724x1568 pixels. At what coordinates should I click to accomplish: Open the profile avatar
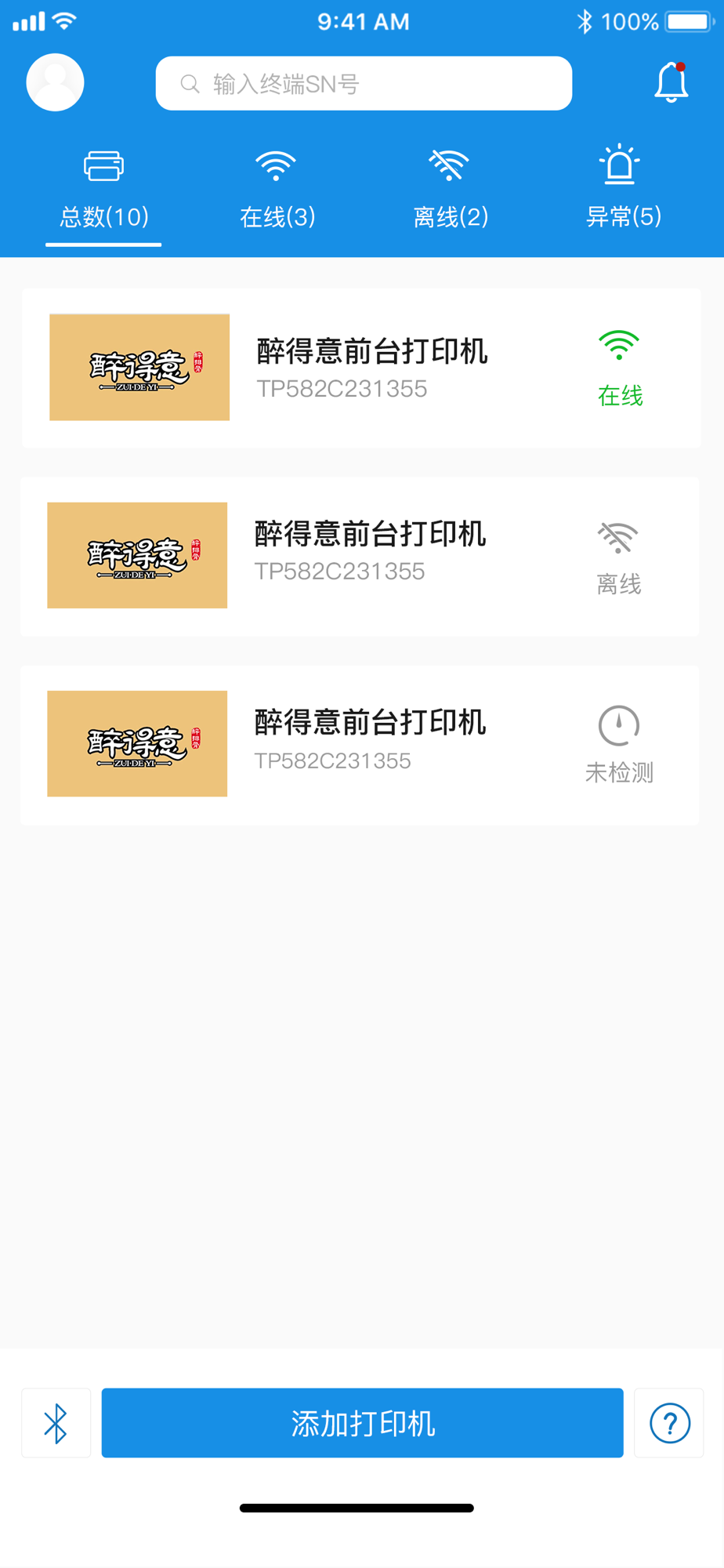55,82
